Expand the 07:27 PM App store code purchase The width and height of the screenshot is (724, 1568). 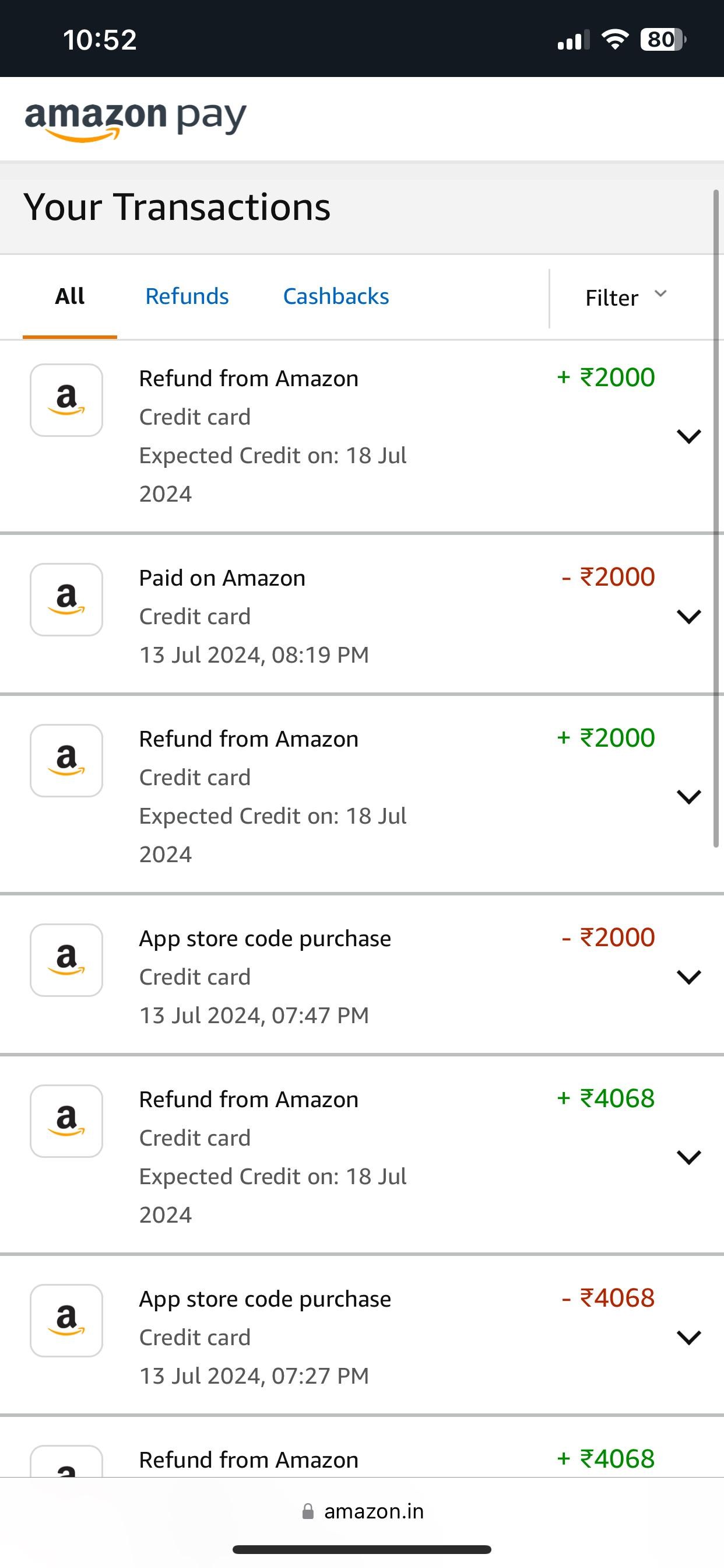point(688,1336)
